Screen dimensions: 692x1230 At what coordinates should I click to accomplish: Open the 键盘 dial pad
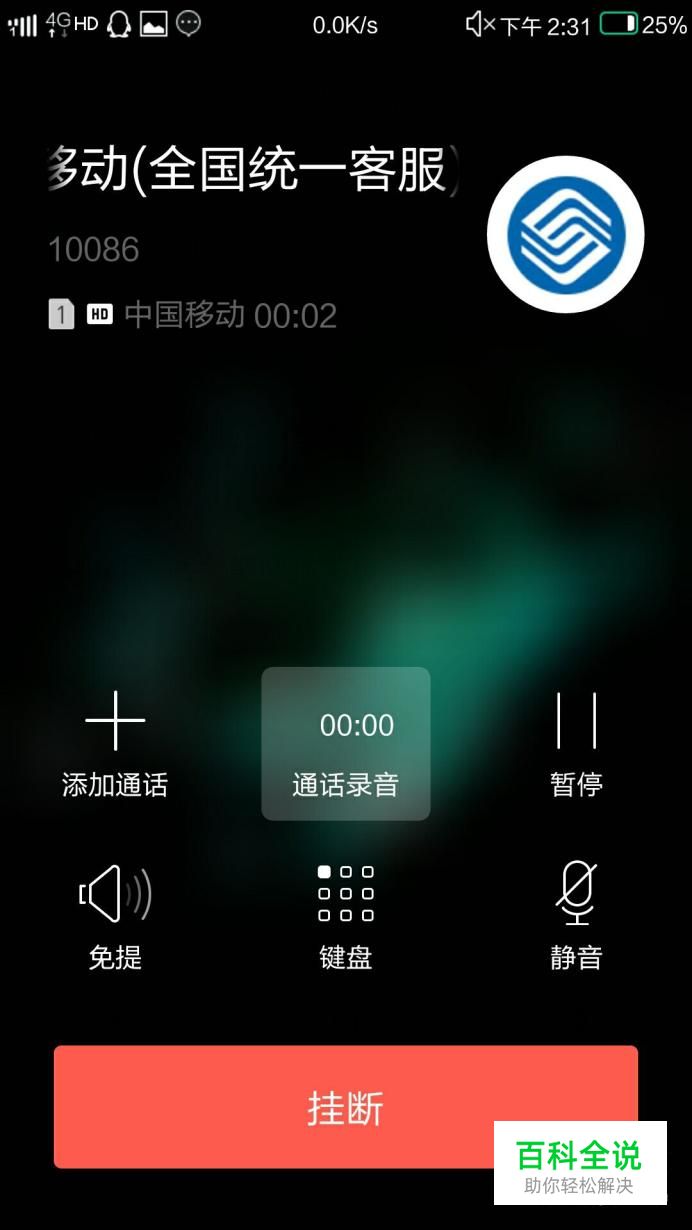pos(346,916)
